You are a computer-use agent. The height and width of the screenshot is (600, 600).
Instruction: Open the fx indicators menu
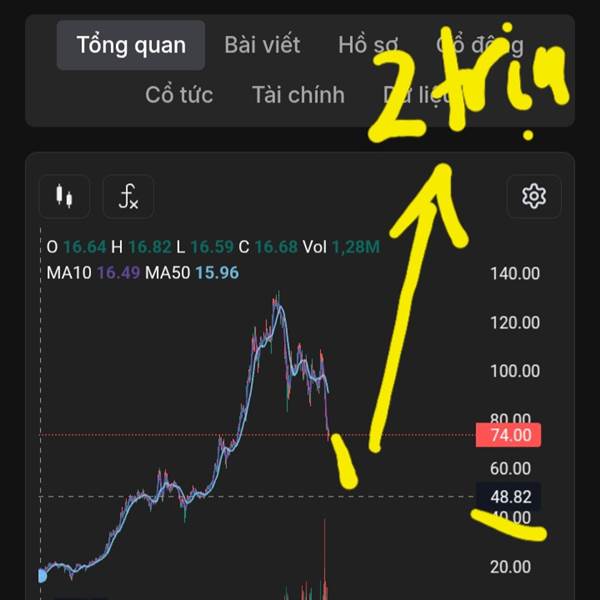coord(129,196)
